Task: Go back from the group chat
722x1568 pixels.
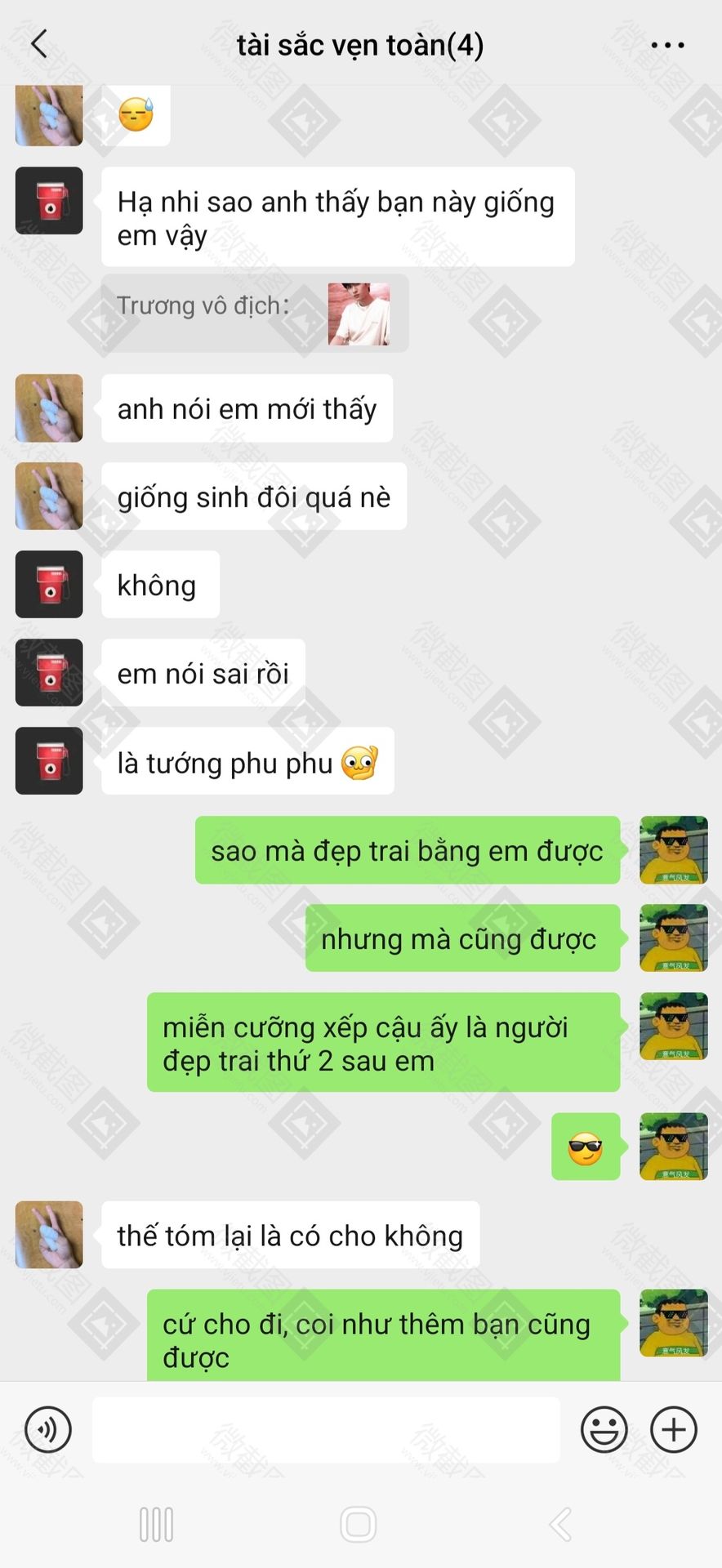Action: 39,44
